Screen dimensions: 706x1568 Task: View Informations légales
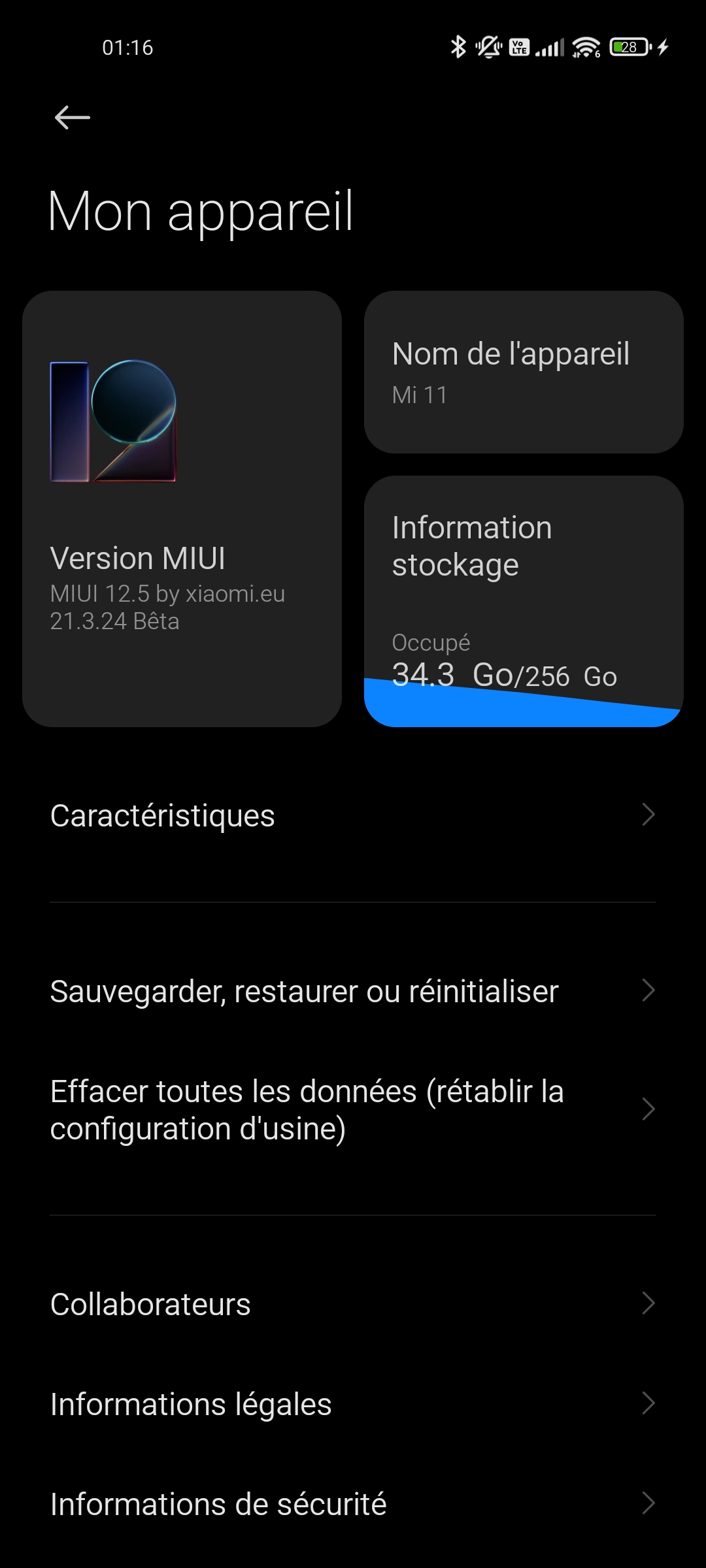click(353, 1404)
